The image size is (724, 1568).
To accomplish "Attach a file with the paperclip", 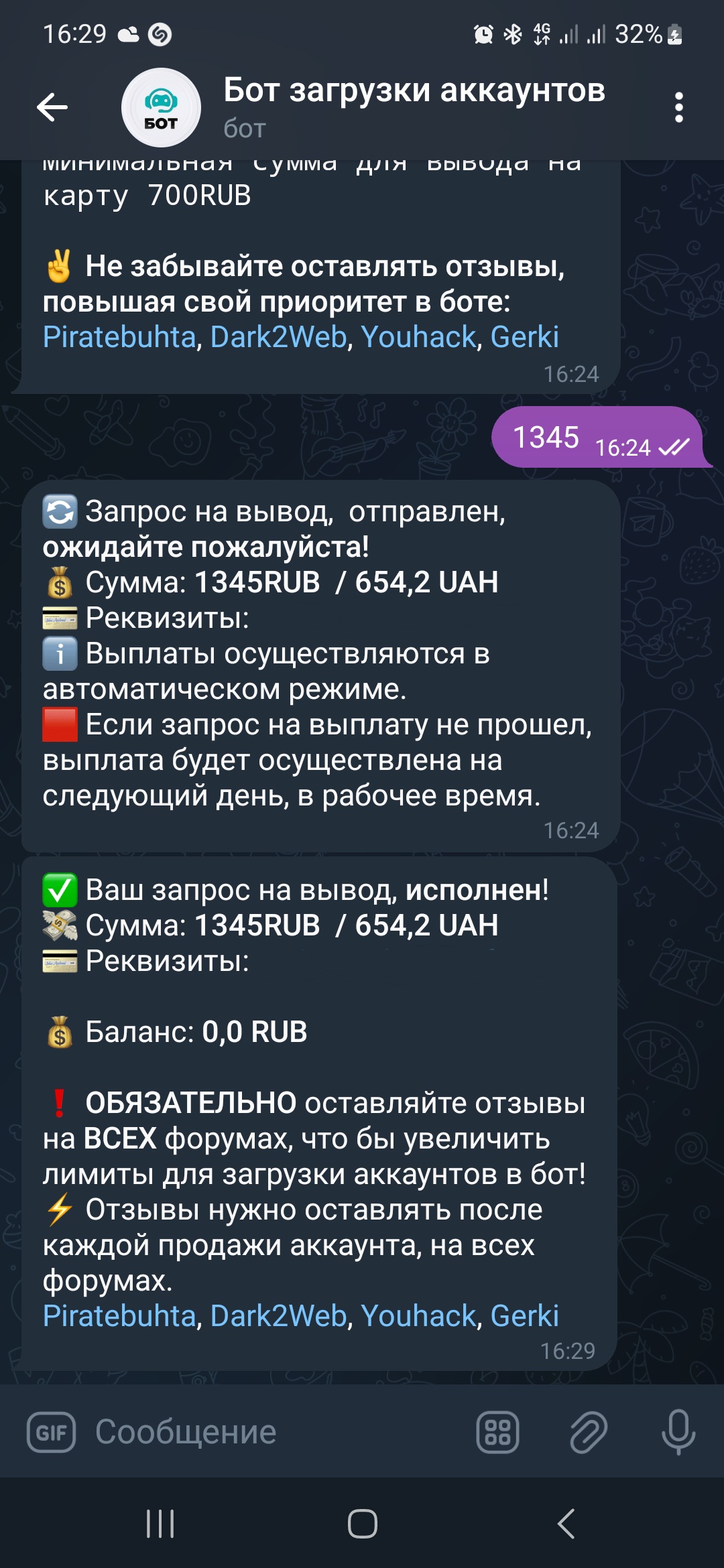I will (x=588, y=1433).
